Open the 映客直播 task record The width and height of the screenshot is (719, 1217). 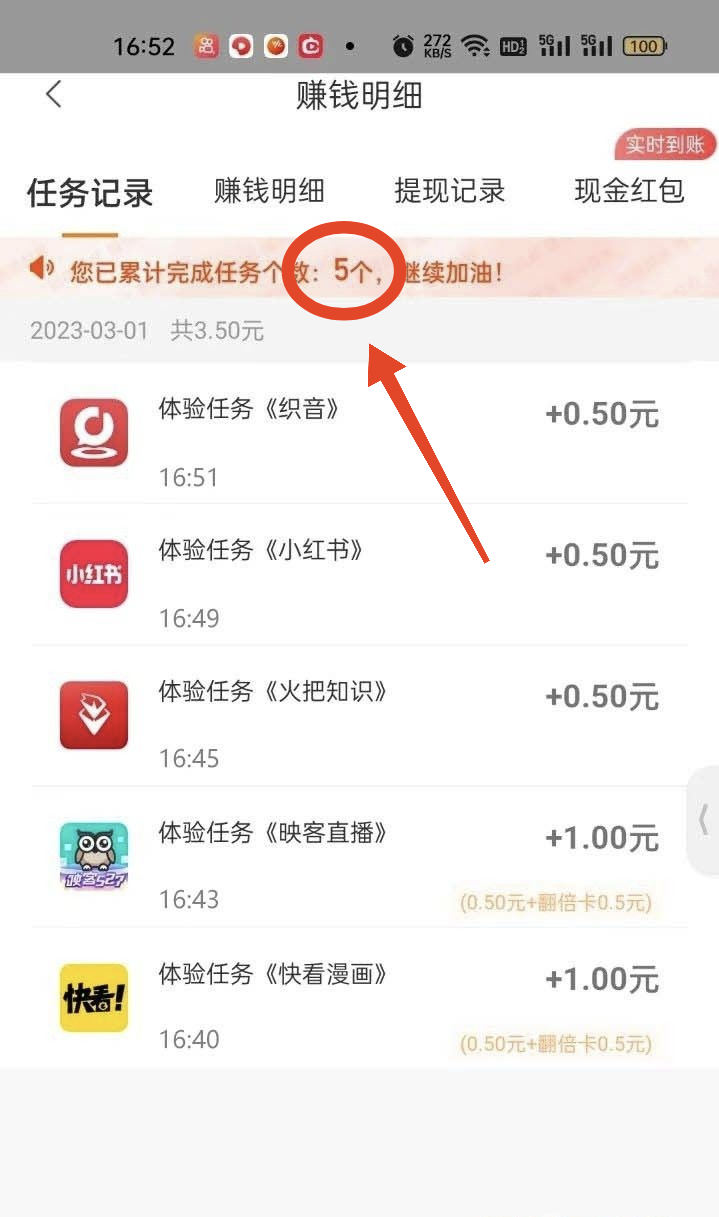click(359, 856)
